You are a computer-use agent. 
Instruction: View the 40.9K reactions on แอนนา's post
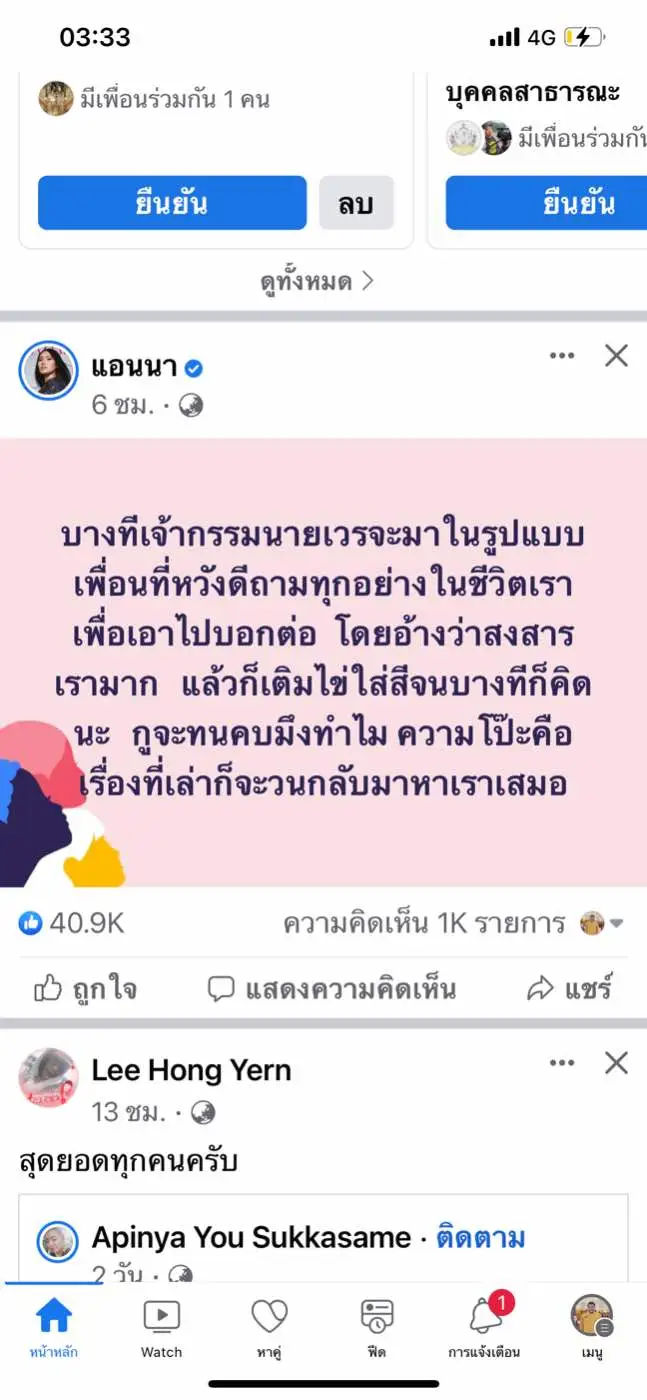click(x=72, y=923)
